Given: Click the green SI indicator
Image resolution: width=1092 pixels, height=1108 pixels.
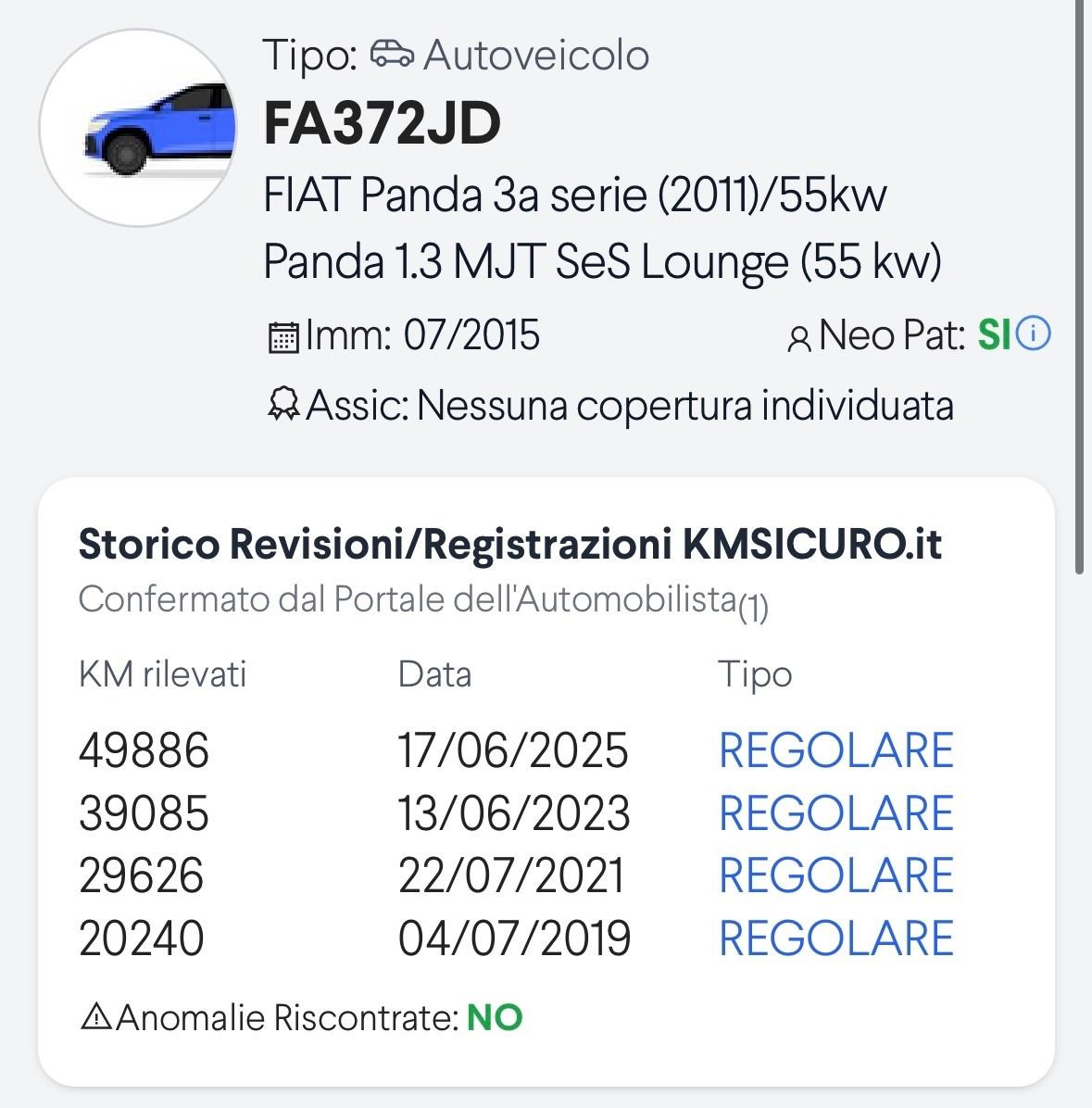Looking at the screenshot, I should coord(992,334).
